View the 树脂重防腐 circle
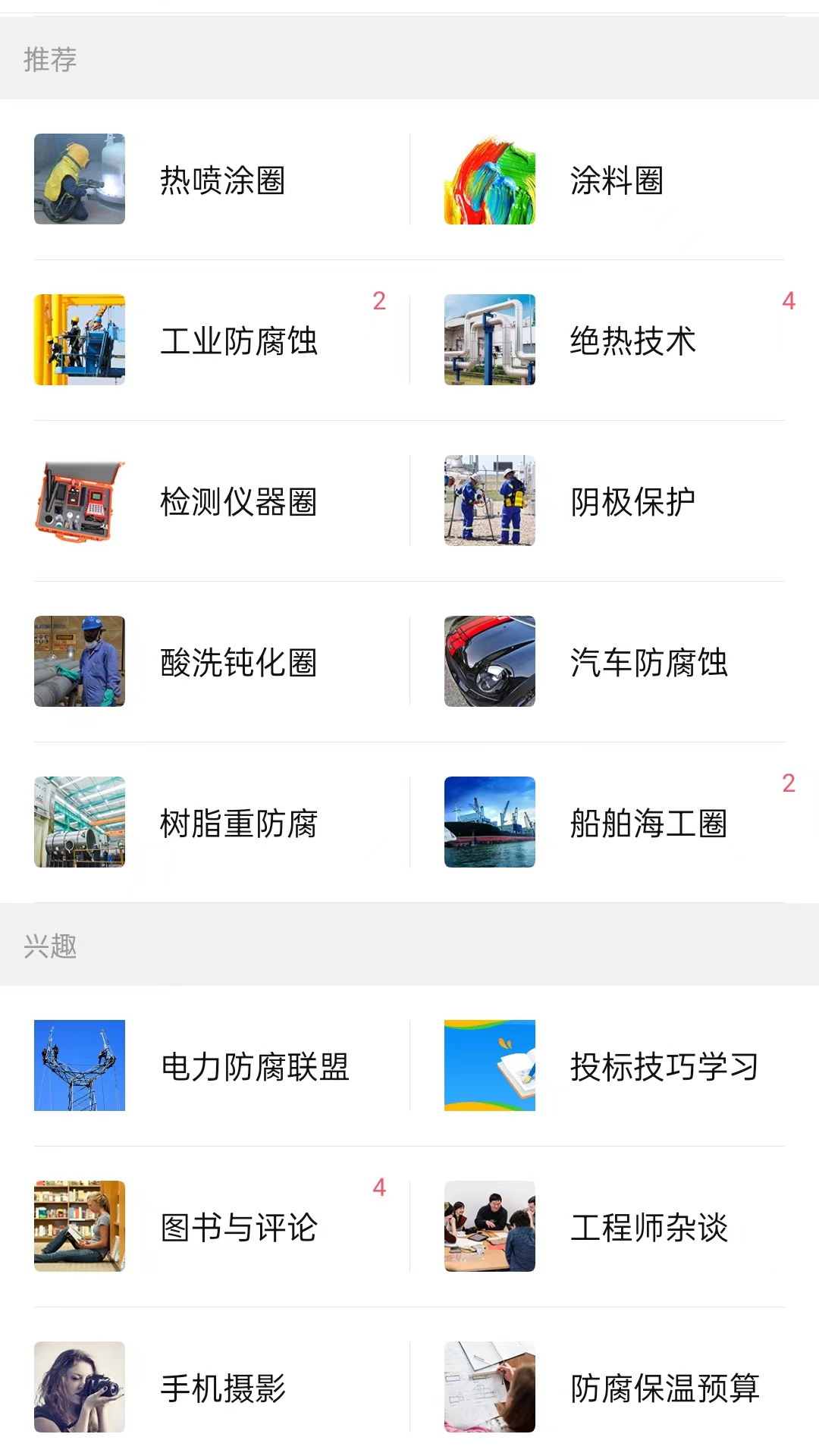Image resolution: width=819 pixels, height=1456 pixels. pyautogui.click(x=238, y=823)
